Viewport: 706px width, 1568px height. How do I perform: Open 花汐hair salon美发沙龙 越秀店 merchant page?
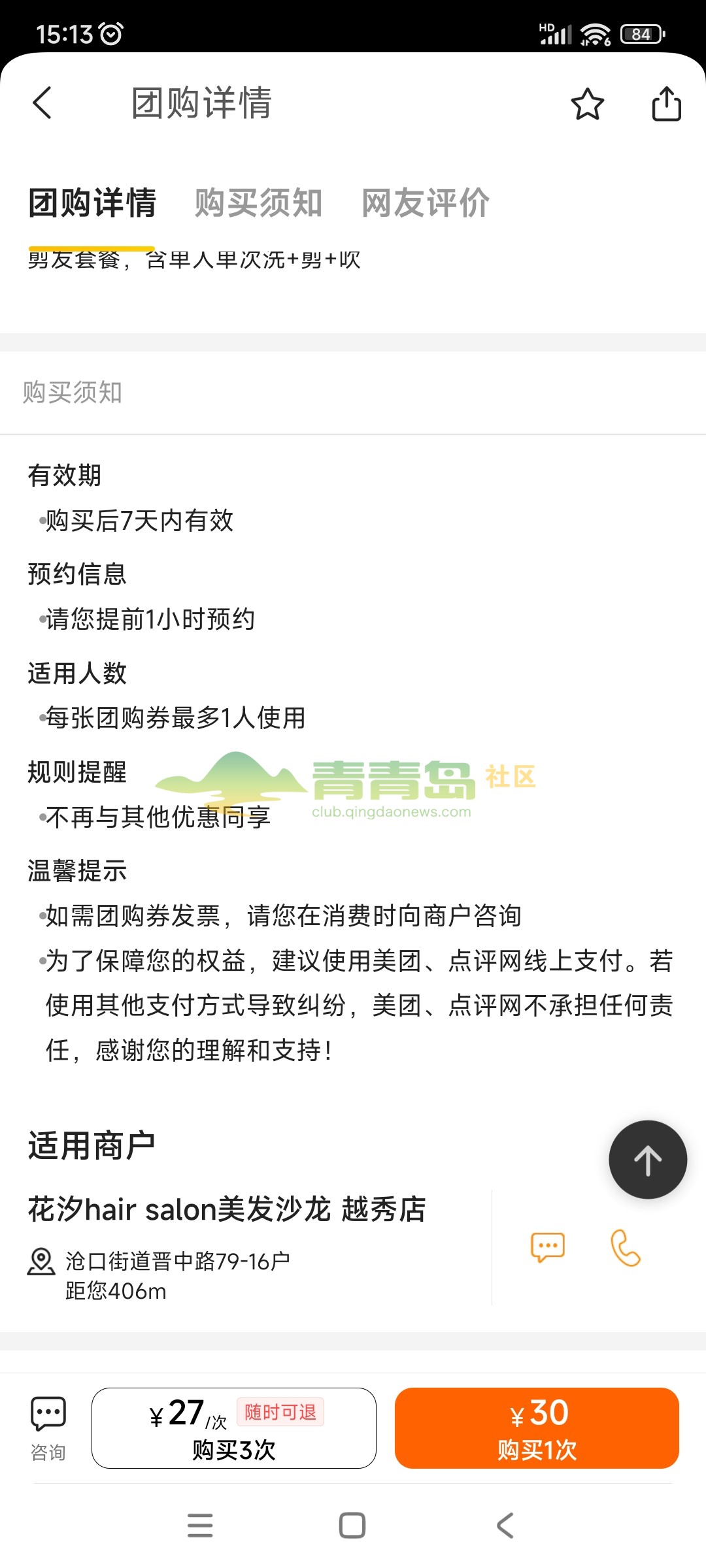tap(227, 1209)
